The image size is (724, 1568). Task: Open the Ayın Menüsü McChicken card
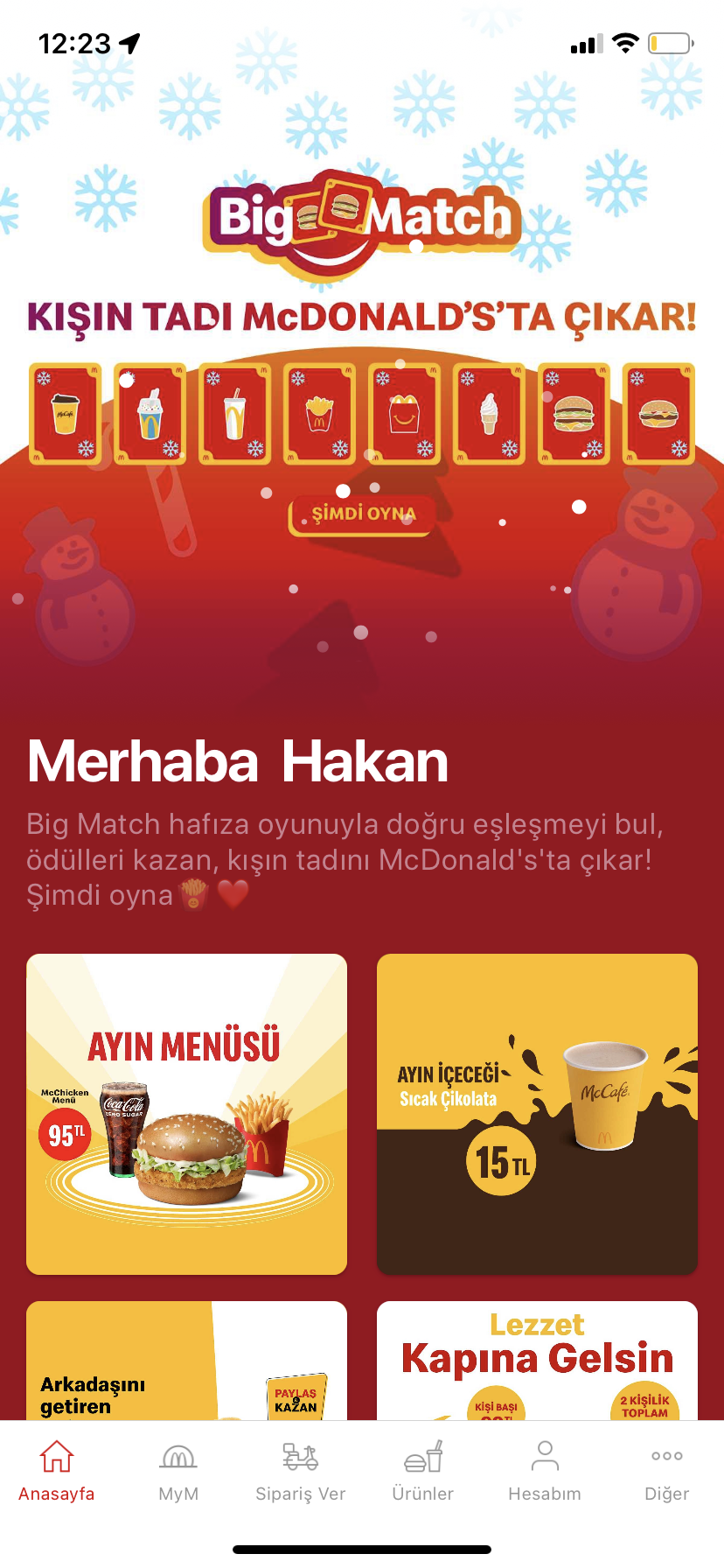pos(186,1113)
